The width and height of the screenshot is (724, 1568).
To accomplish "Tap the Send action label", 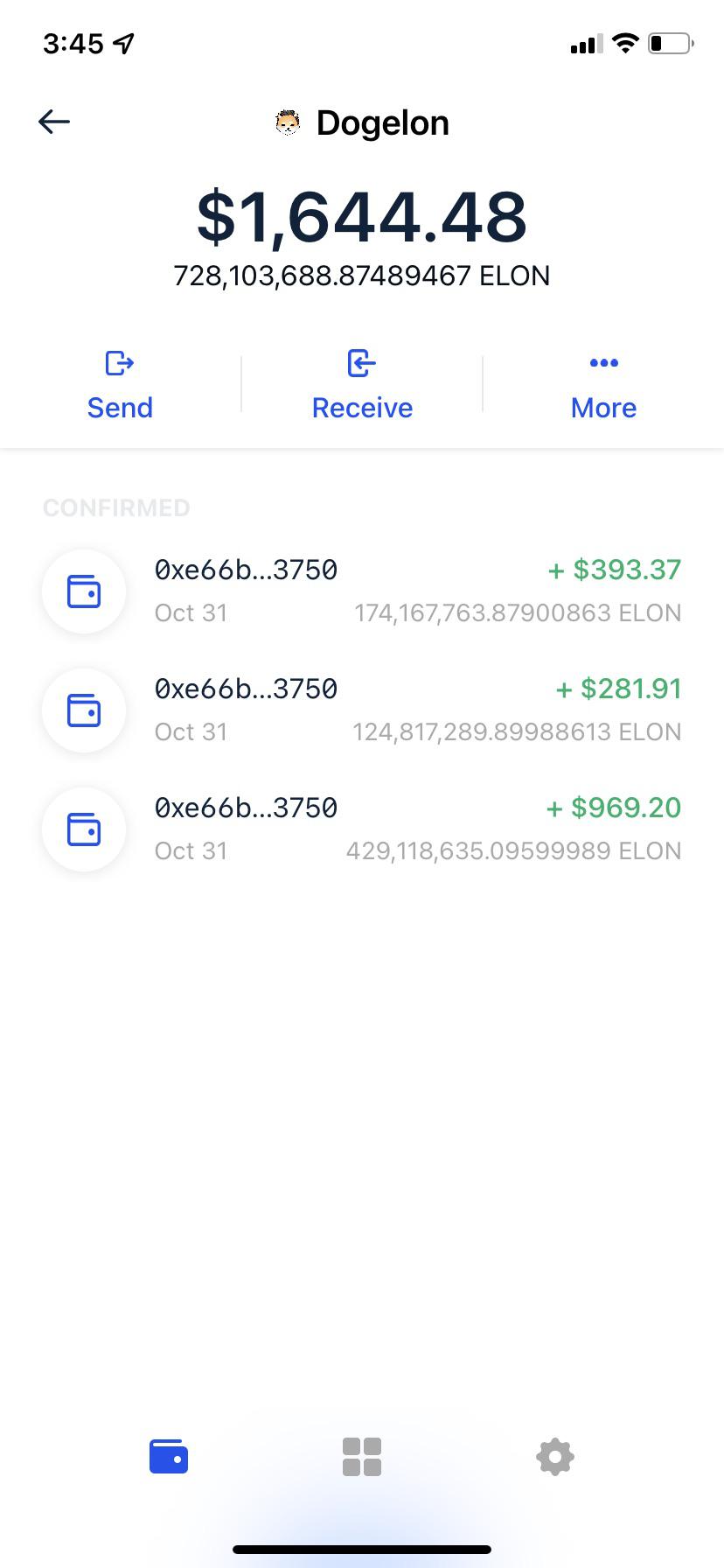I will click(119, 407).
